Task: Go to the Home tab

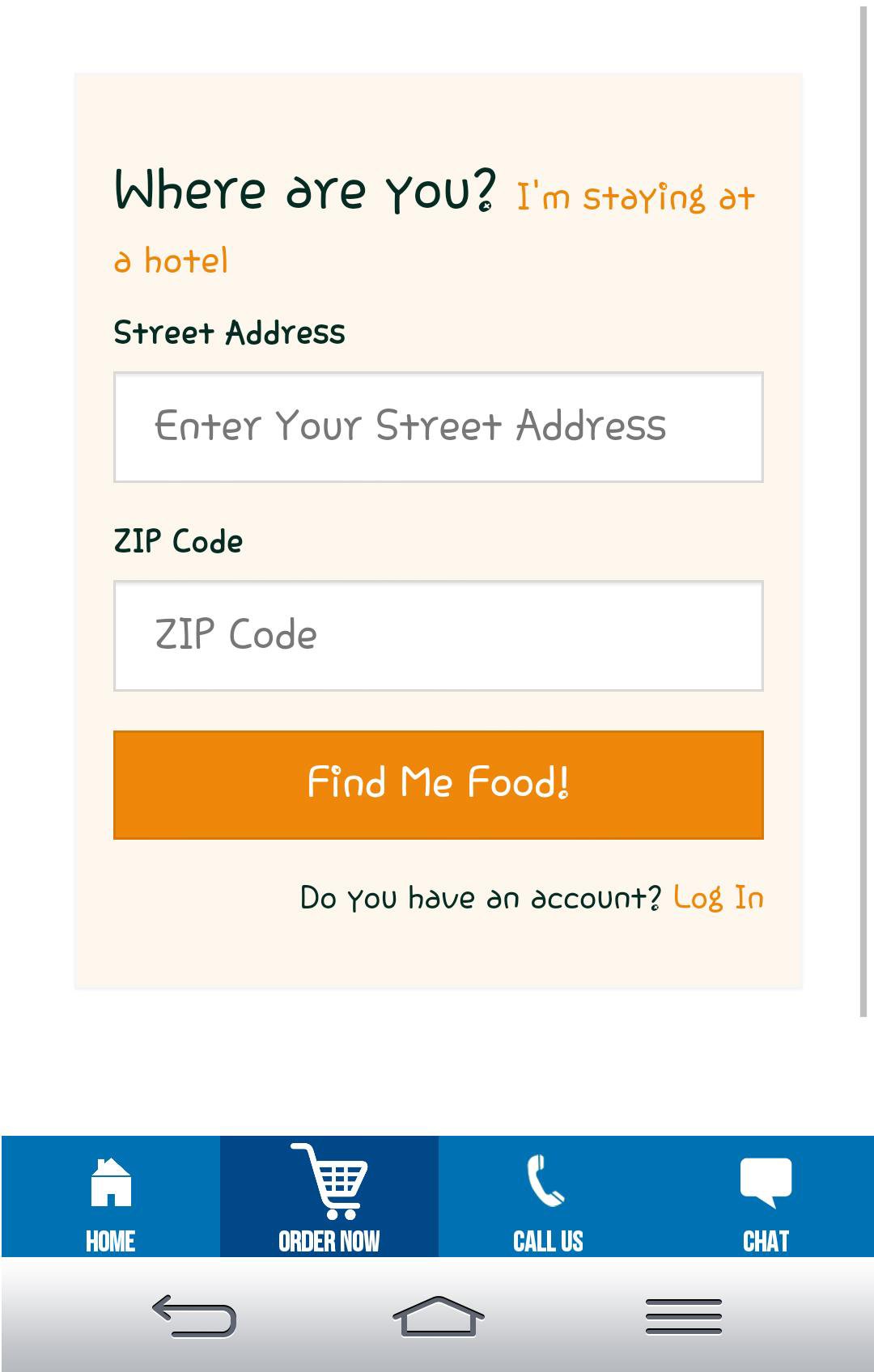Action: click(x=111, y=1196)
